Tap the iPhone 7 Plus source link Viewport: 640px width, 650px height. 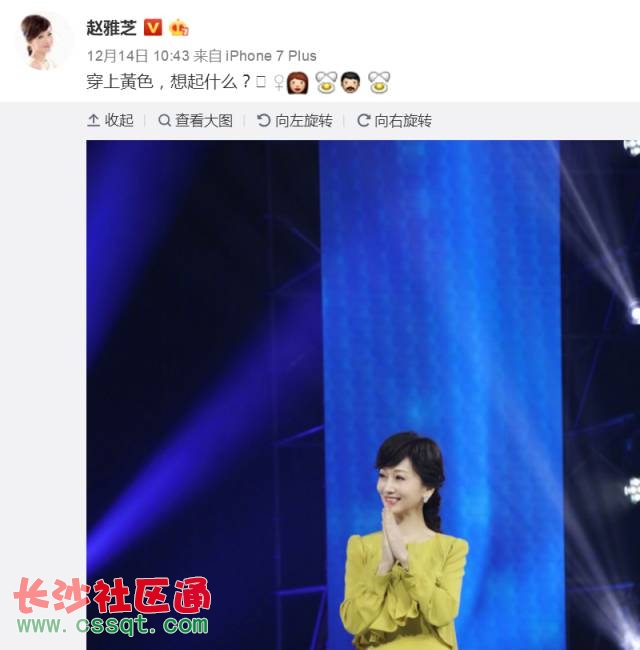tap(270, 55)
